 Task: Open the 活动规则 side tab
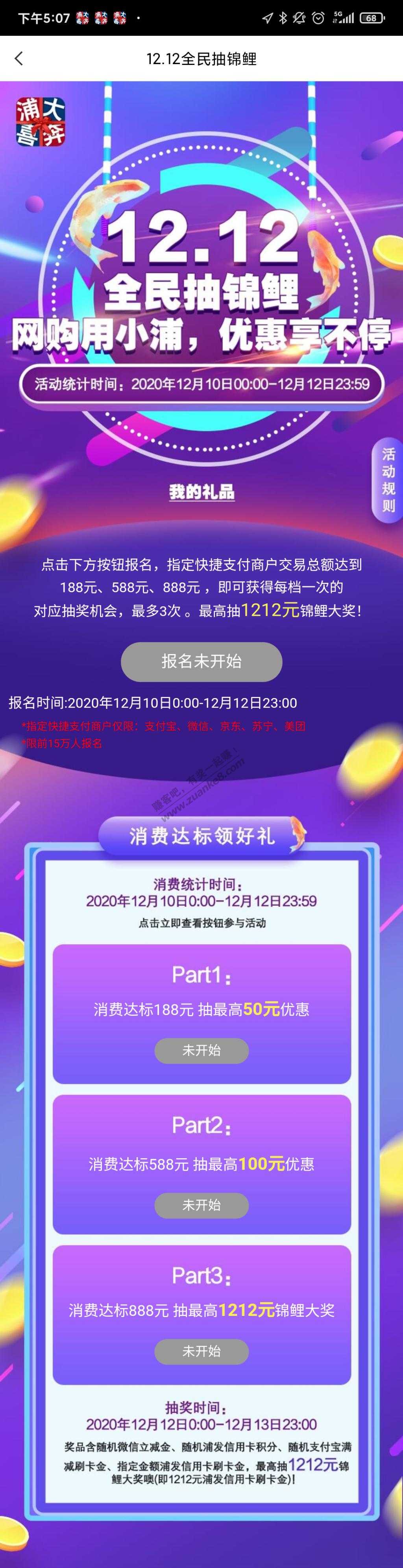(388, 479)
